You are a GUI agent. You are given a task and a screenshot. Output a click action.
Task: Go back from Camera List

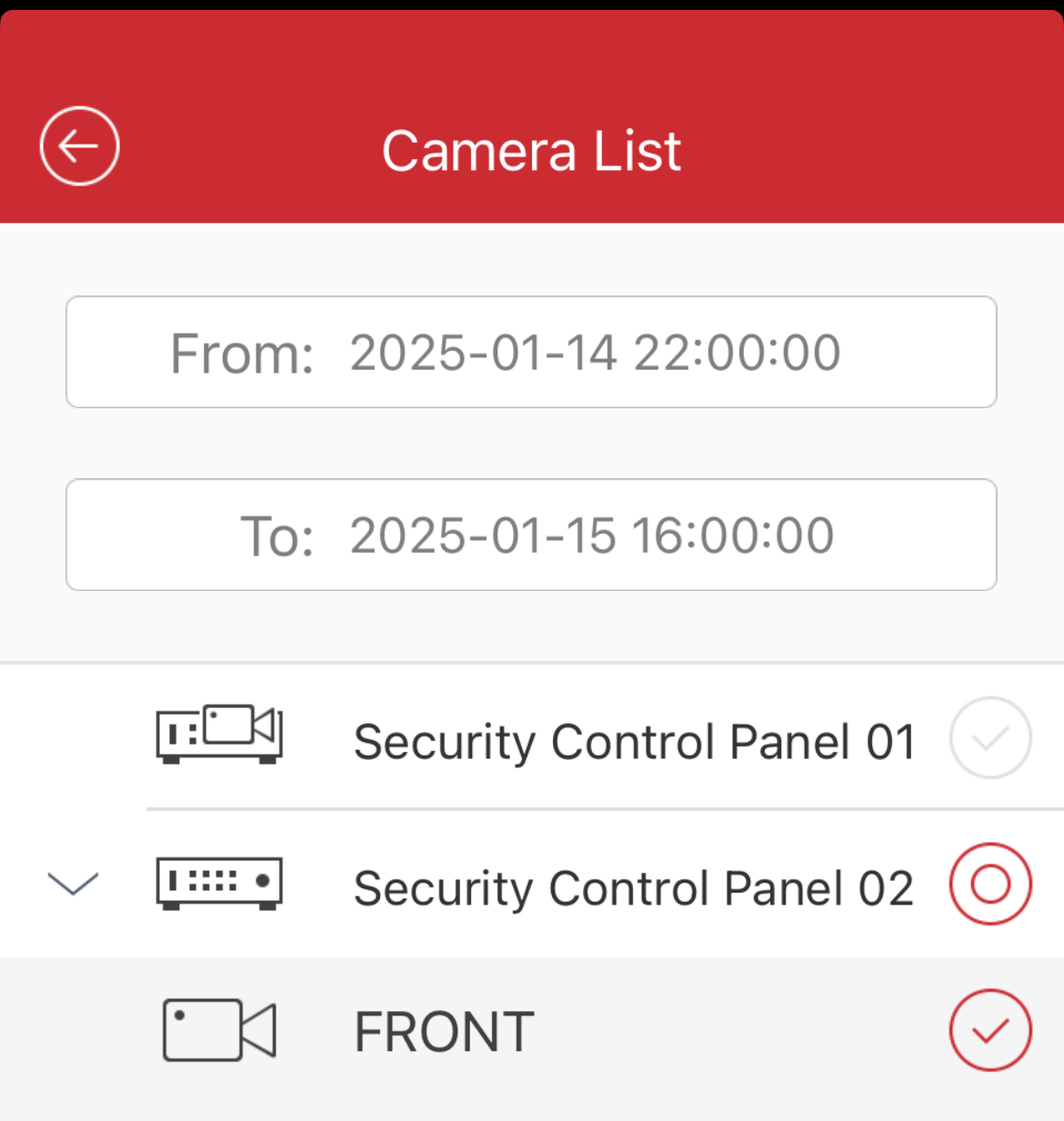(x=79, y=146)
